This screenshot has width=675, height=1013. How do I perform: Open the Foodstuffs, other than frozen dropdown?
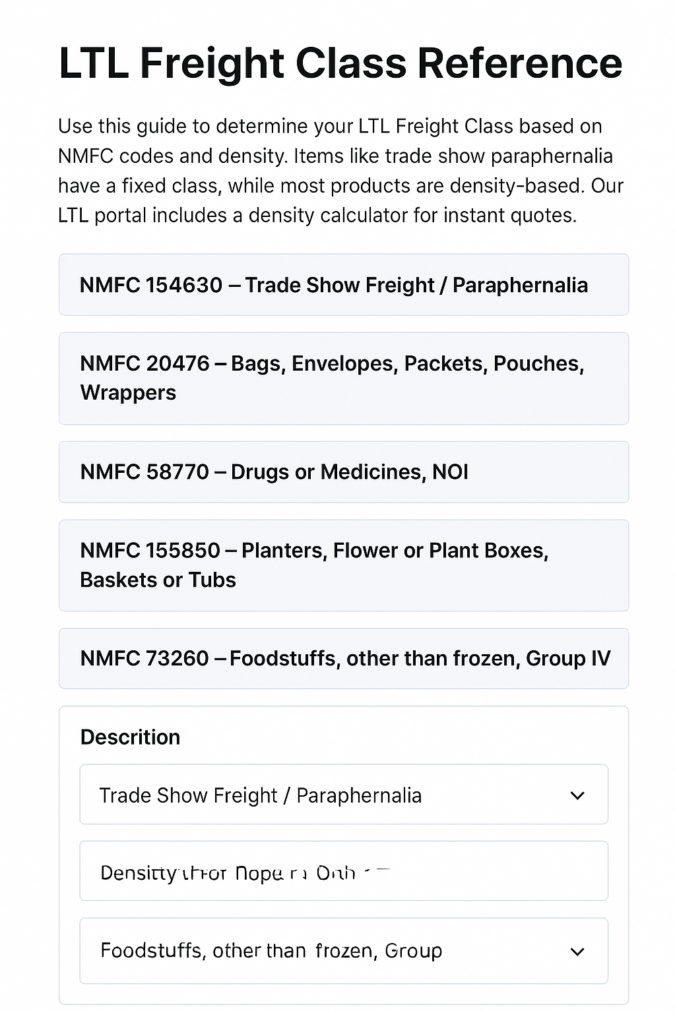[343, 950]
